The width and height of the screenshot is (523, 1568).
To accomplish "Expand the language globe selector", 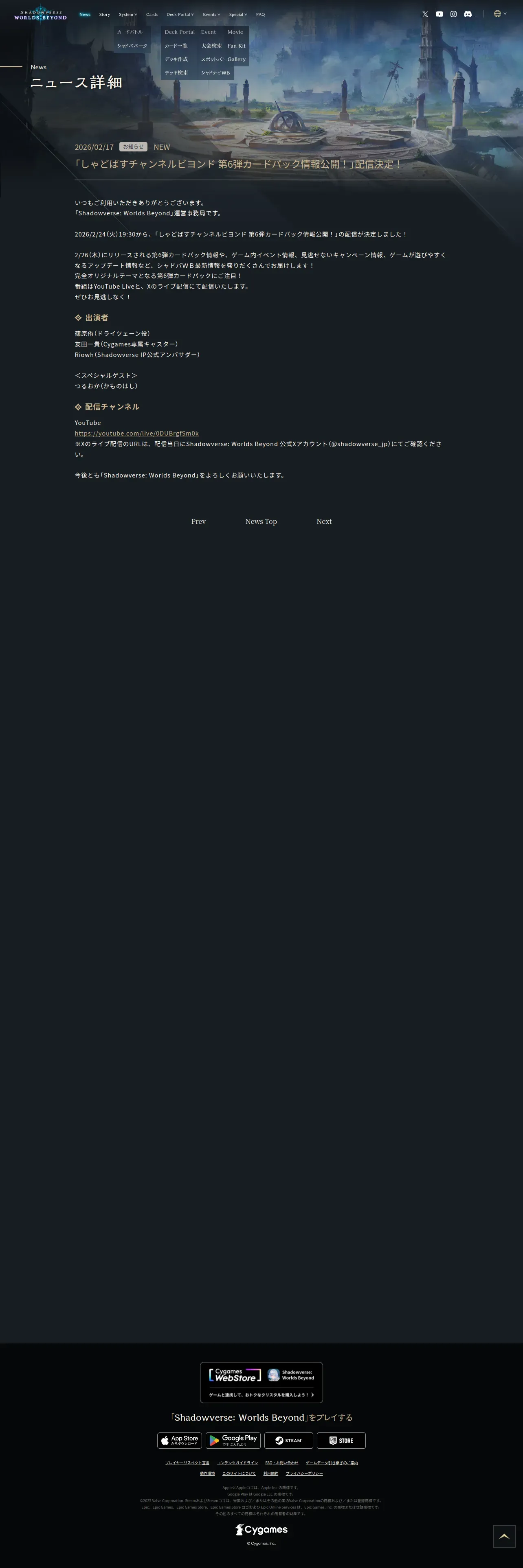I will [500, 13].
